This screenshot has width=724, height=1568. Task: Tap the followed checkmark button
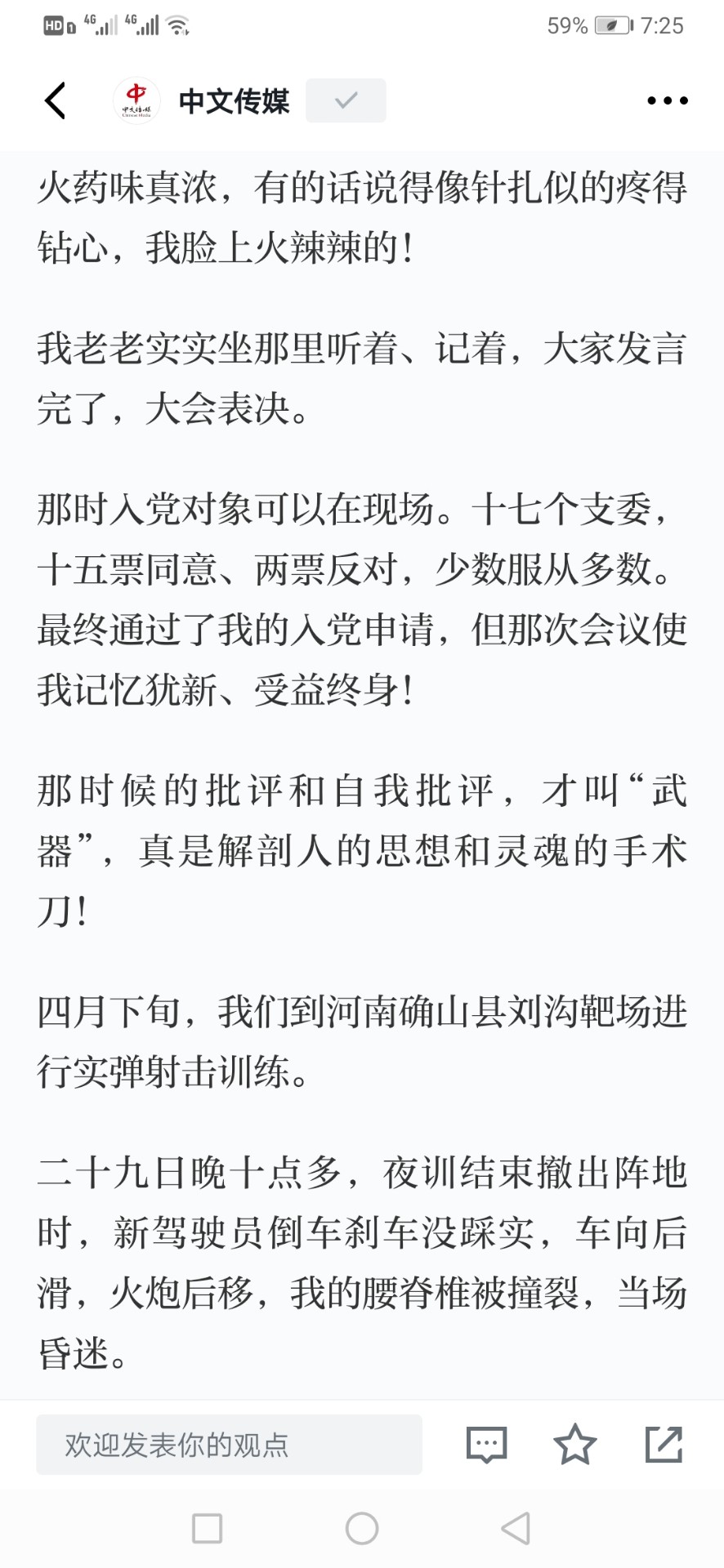pos(346,100)
